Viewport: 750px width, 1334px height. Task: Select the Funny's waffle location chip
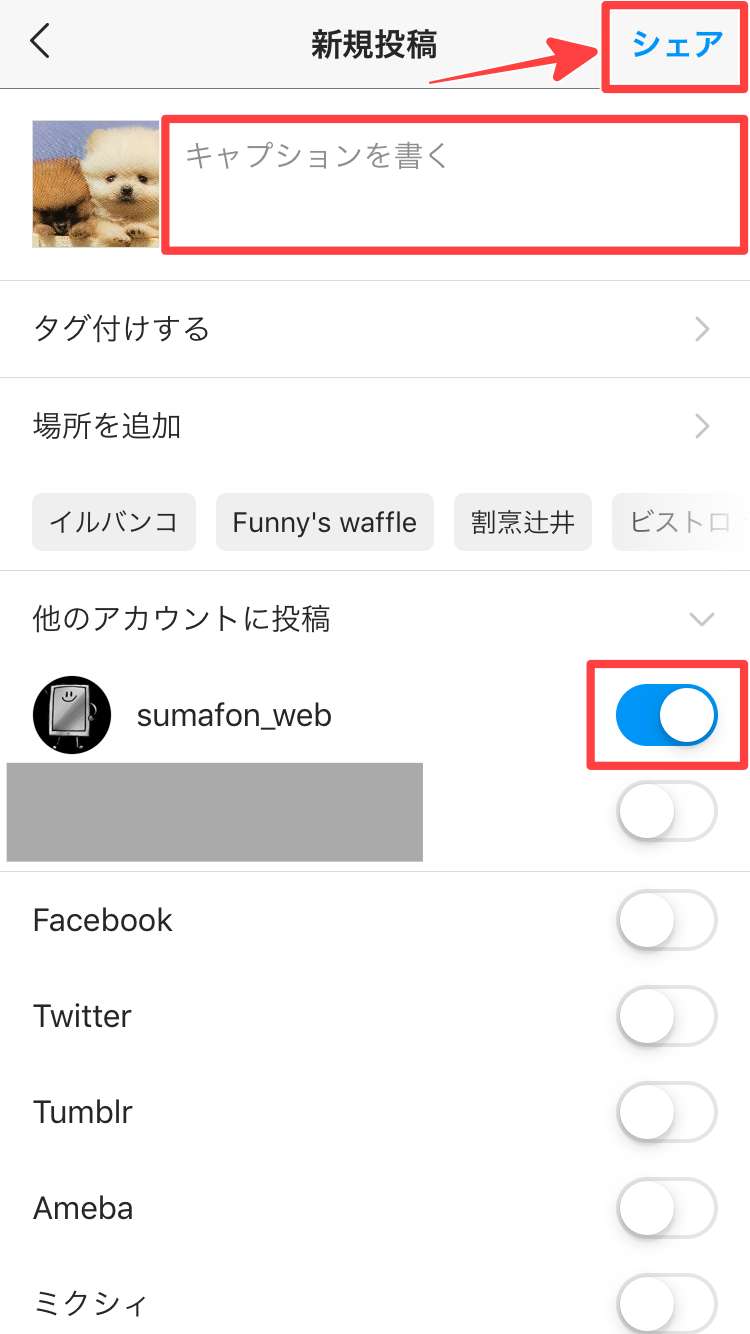coord(324,522)
